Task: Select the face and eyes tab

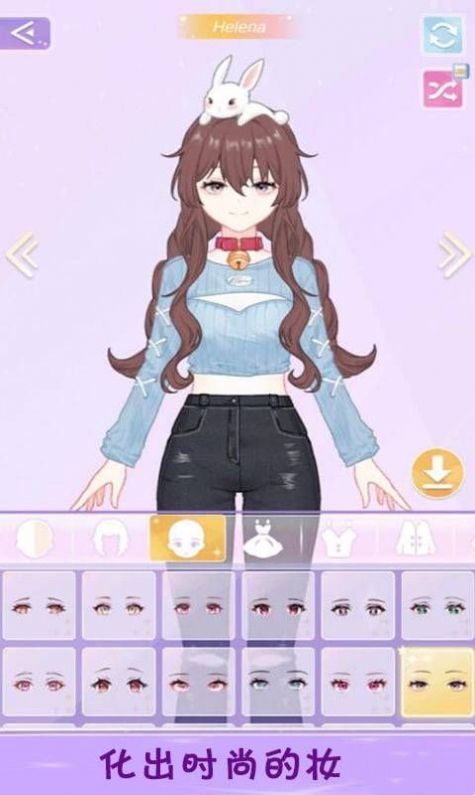Action: (x=188, y=538)
